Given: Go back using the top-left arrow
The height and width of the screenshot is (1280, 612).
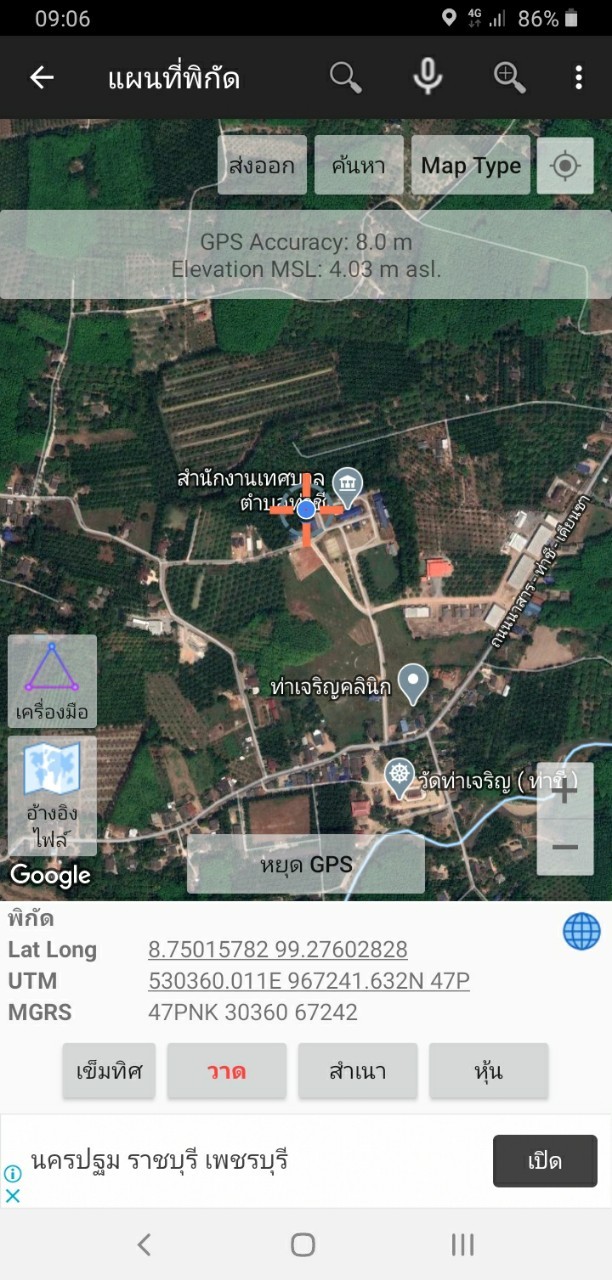Looking at the screenshot, I should pyautogui.click(x=42, y=78).
